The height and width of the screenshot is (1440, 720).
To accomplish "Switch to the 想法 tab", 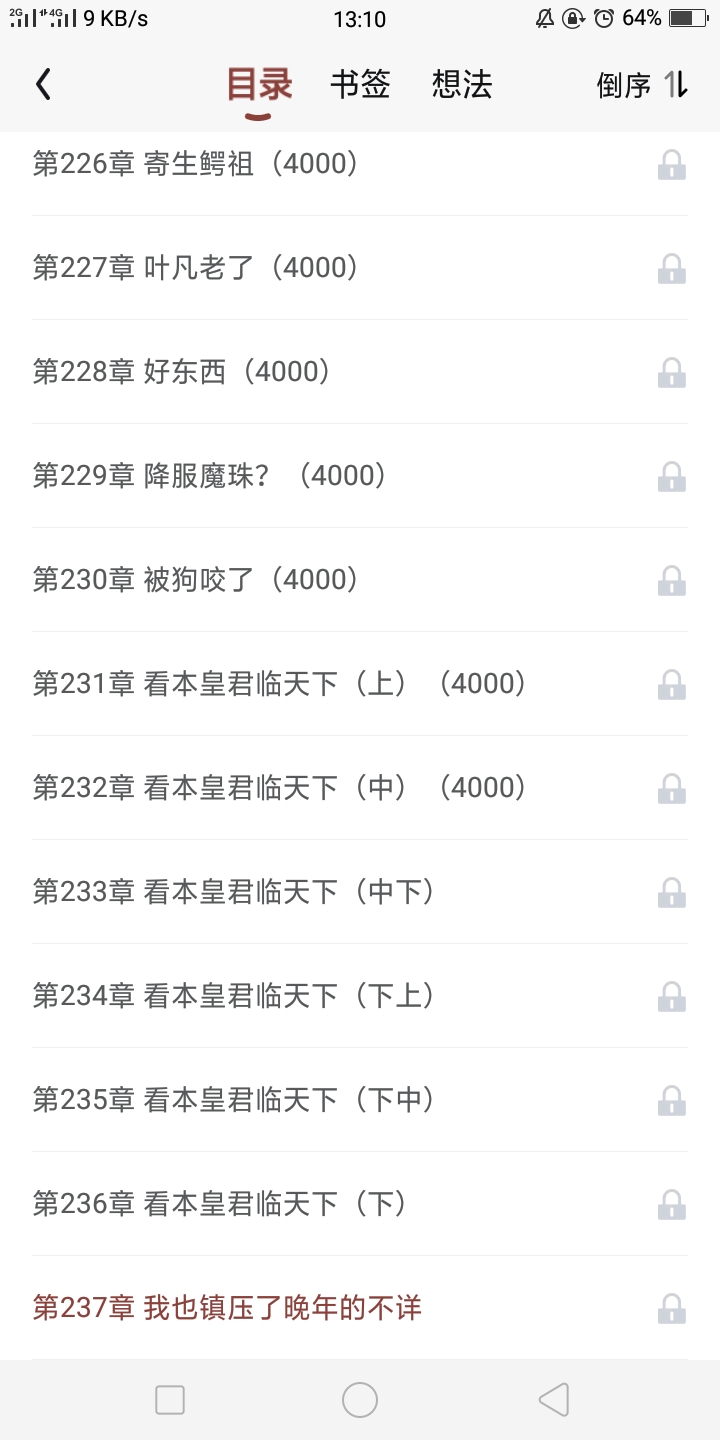I will pyautogui.click(x=462, y=85).
